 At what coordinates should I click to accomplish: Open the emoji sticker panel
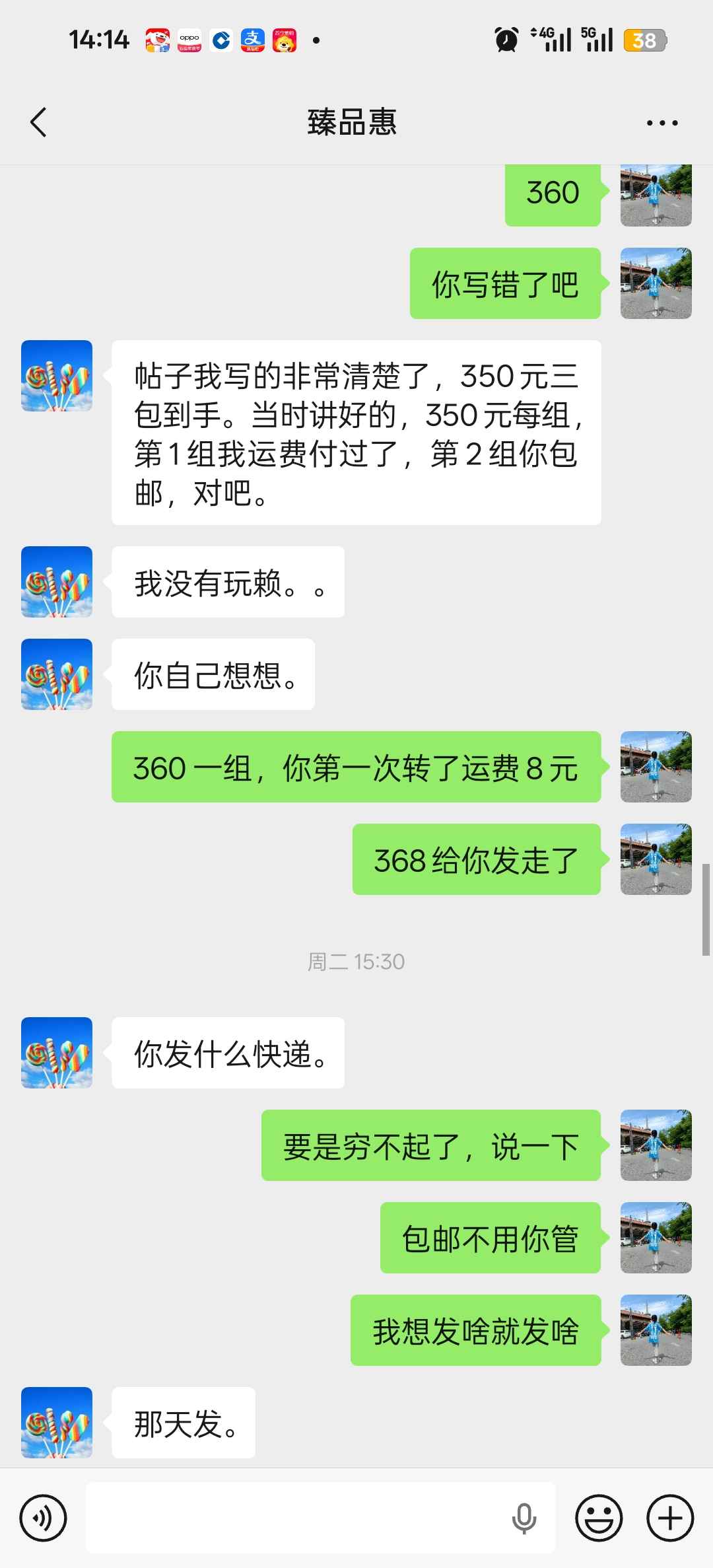point(599,1518)
